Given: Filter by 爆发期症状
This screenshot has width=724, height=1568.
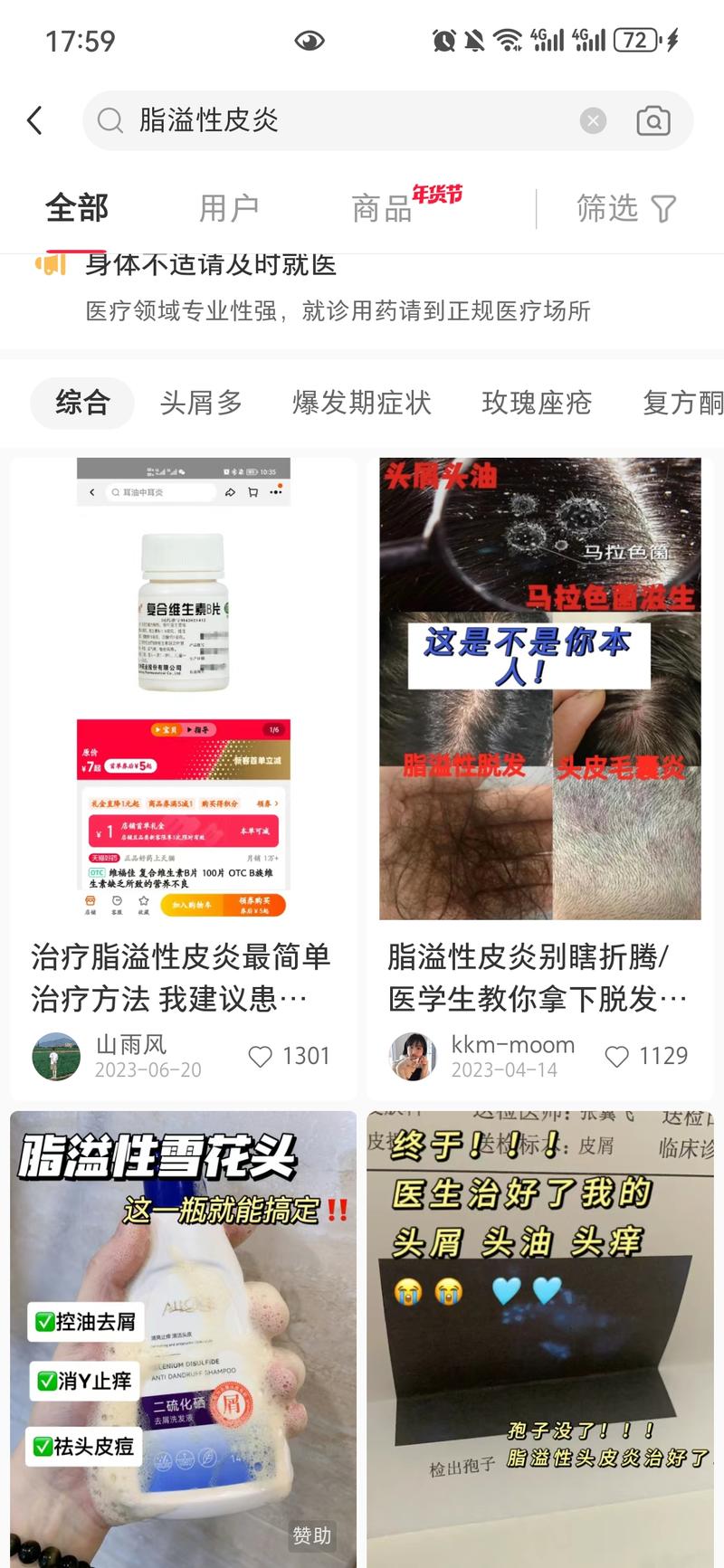Looking at the screenshot, I should tap(362, 403).
